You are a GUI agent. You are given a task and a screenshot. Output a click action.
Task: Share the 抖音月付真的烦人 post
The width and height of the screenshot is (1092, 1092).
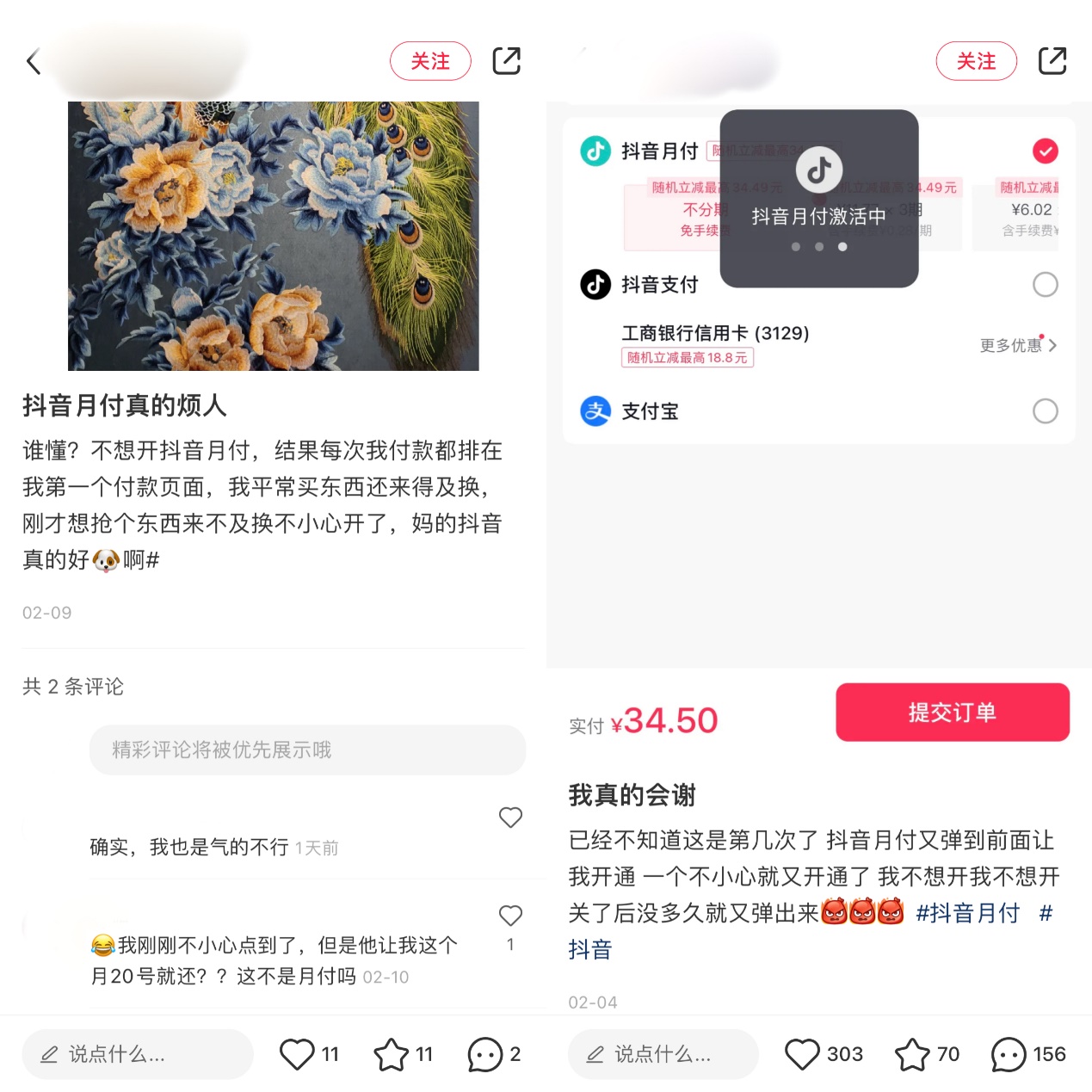506,61
